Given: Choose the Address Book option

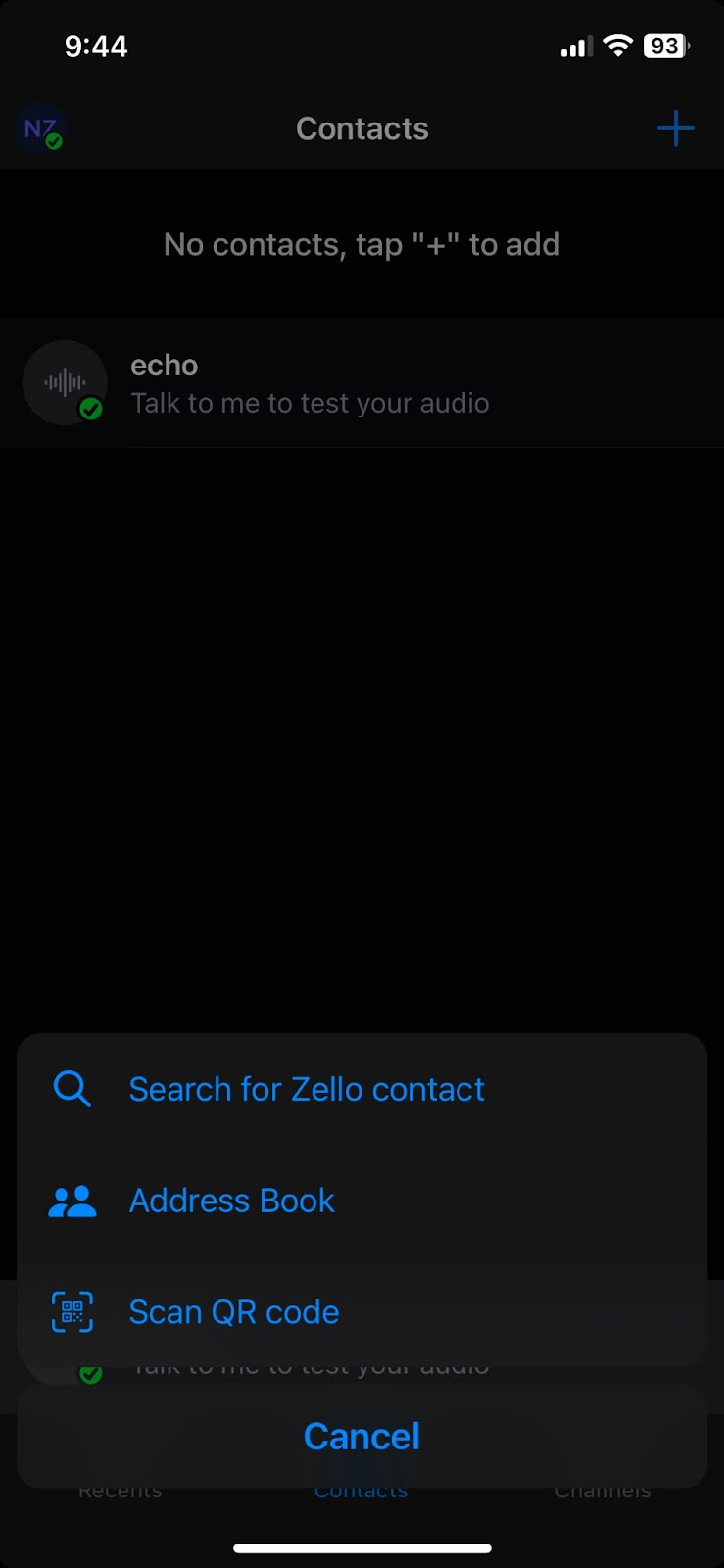Looking at the screenshot, I should [232, 1200].
